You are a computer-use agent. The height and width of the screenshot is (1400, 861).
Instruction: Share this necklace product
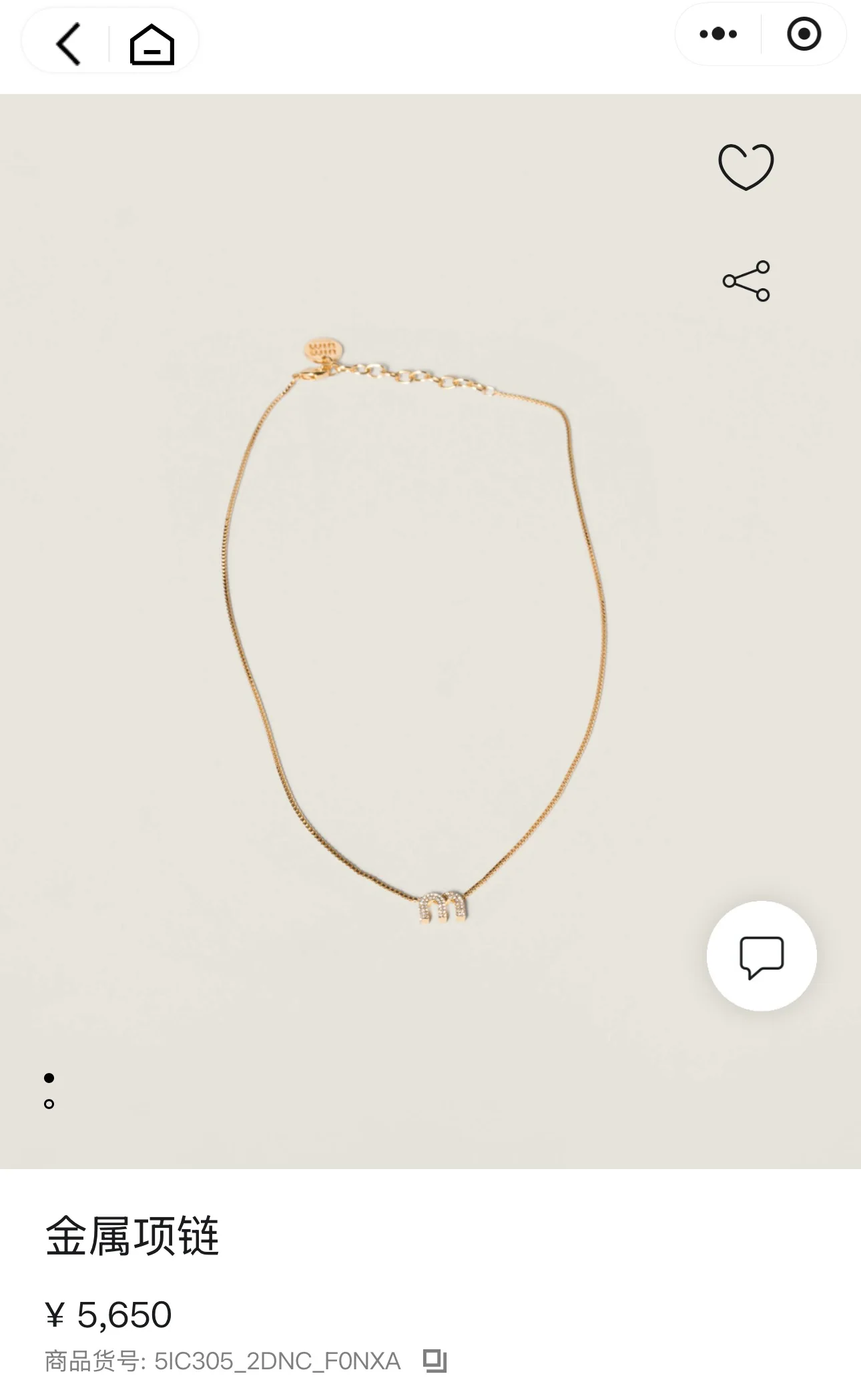[x=746, y=281]
